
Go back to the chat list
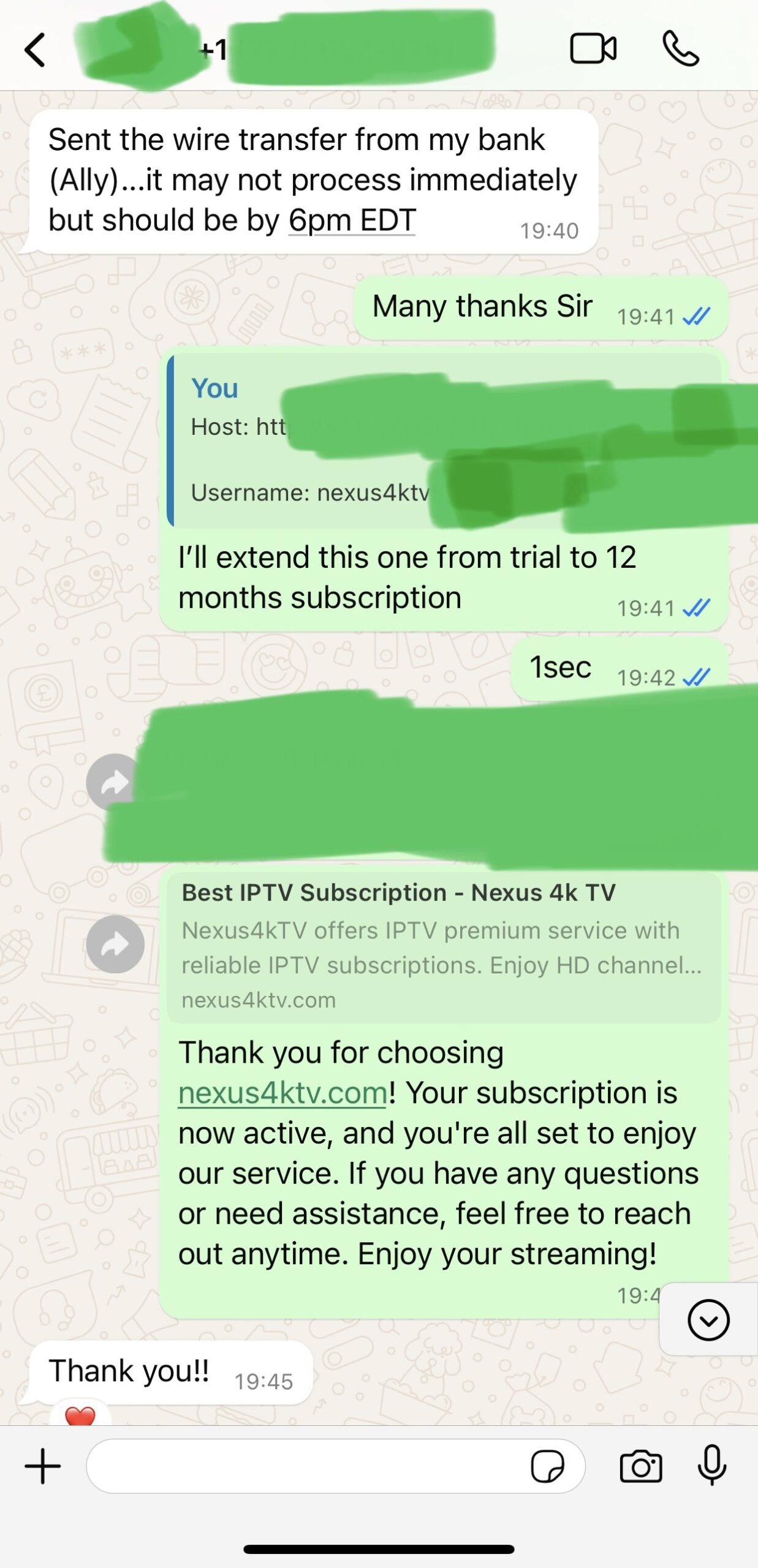[36, 49]
